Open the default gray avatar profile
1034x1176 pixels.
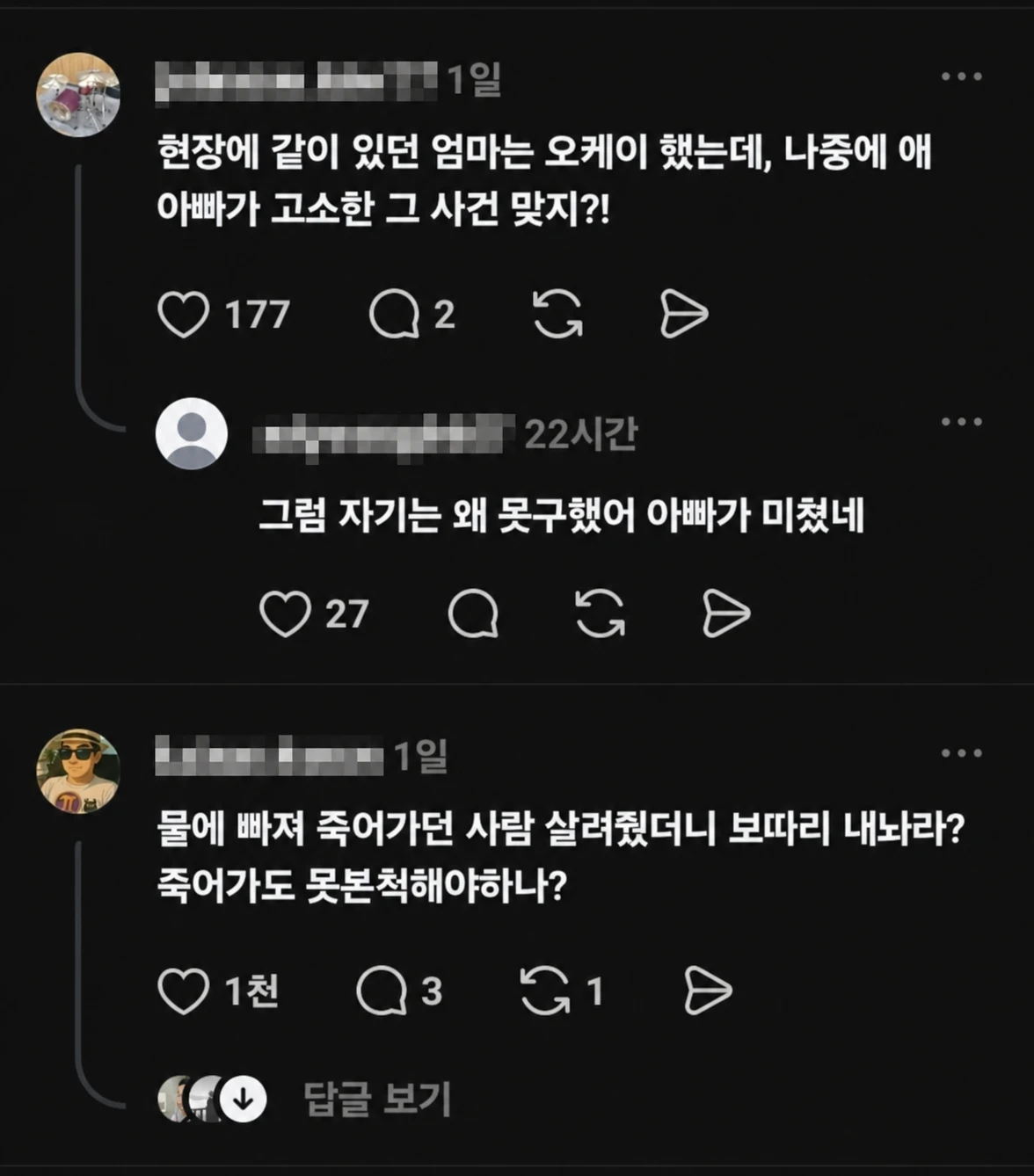click(x=192, y=433)
